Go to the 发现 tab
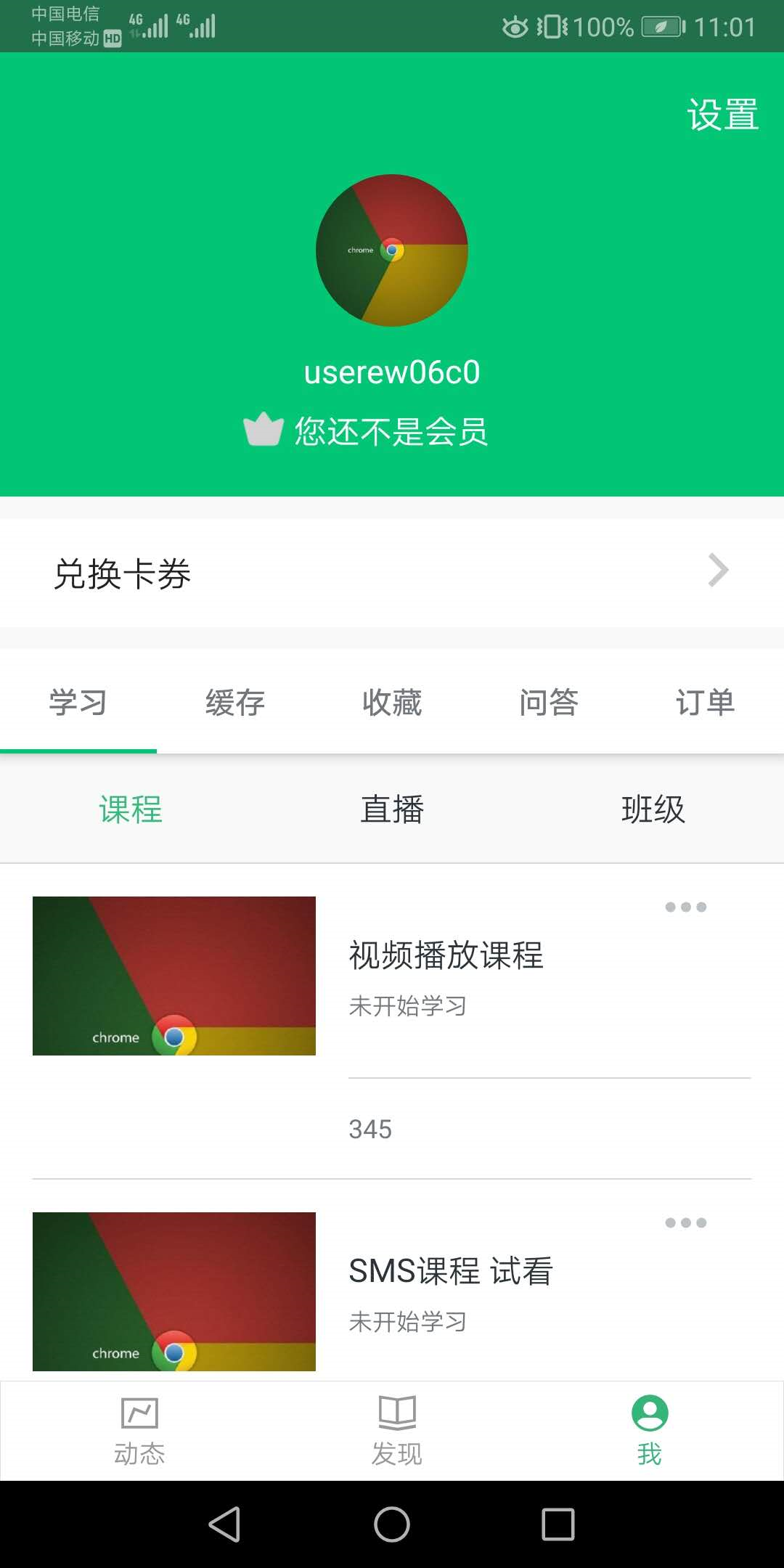This screenshot has height=1568, width=784. (x=396, y=1431)
